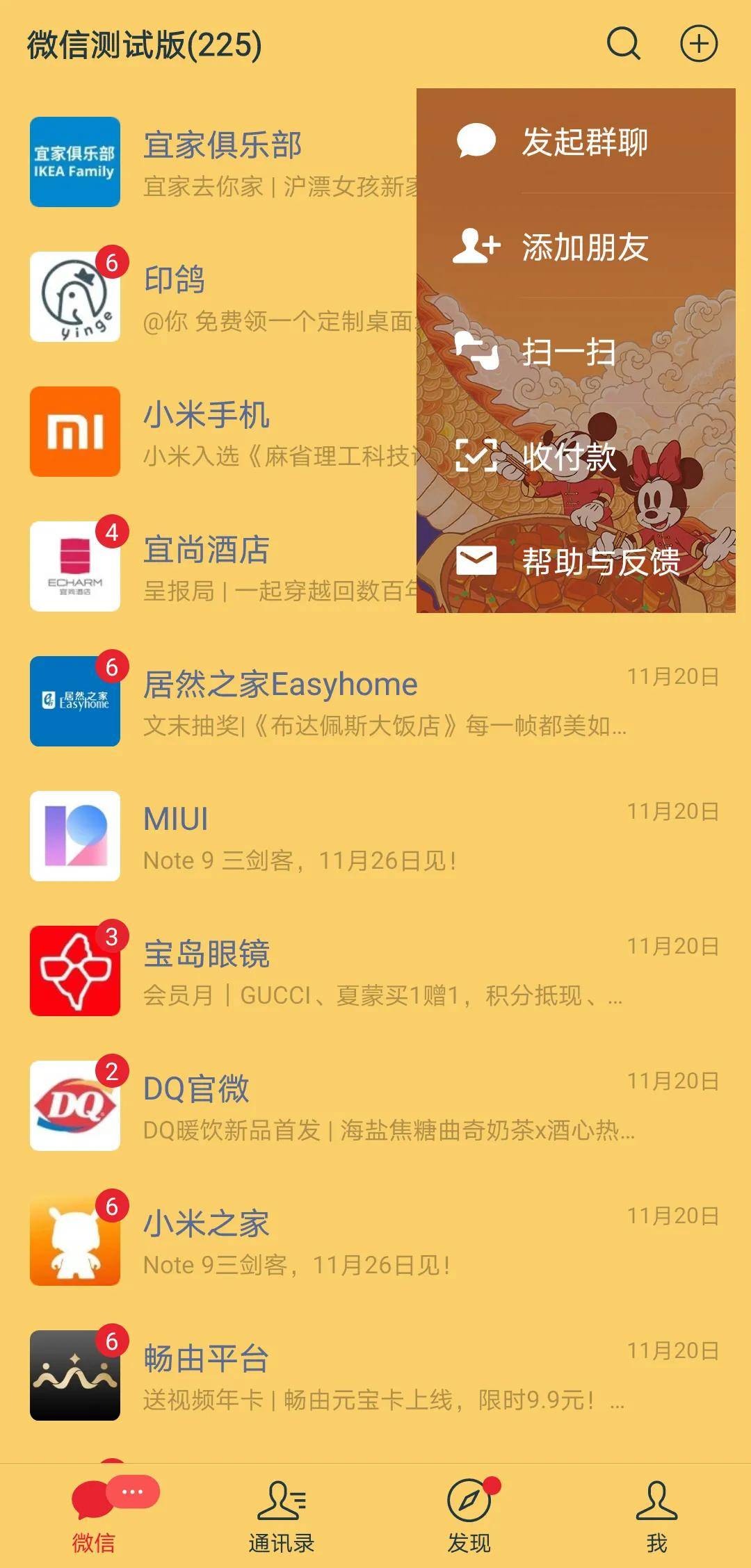Viewport: 751px width, 1568px height.
Task: Open the 宜尚酒店 chat
Action: point(223,567)
